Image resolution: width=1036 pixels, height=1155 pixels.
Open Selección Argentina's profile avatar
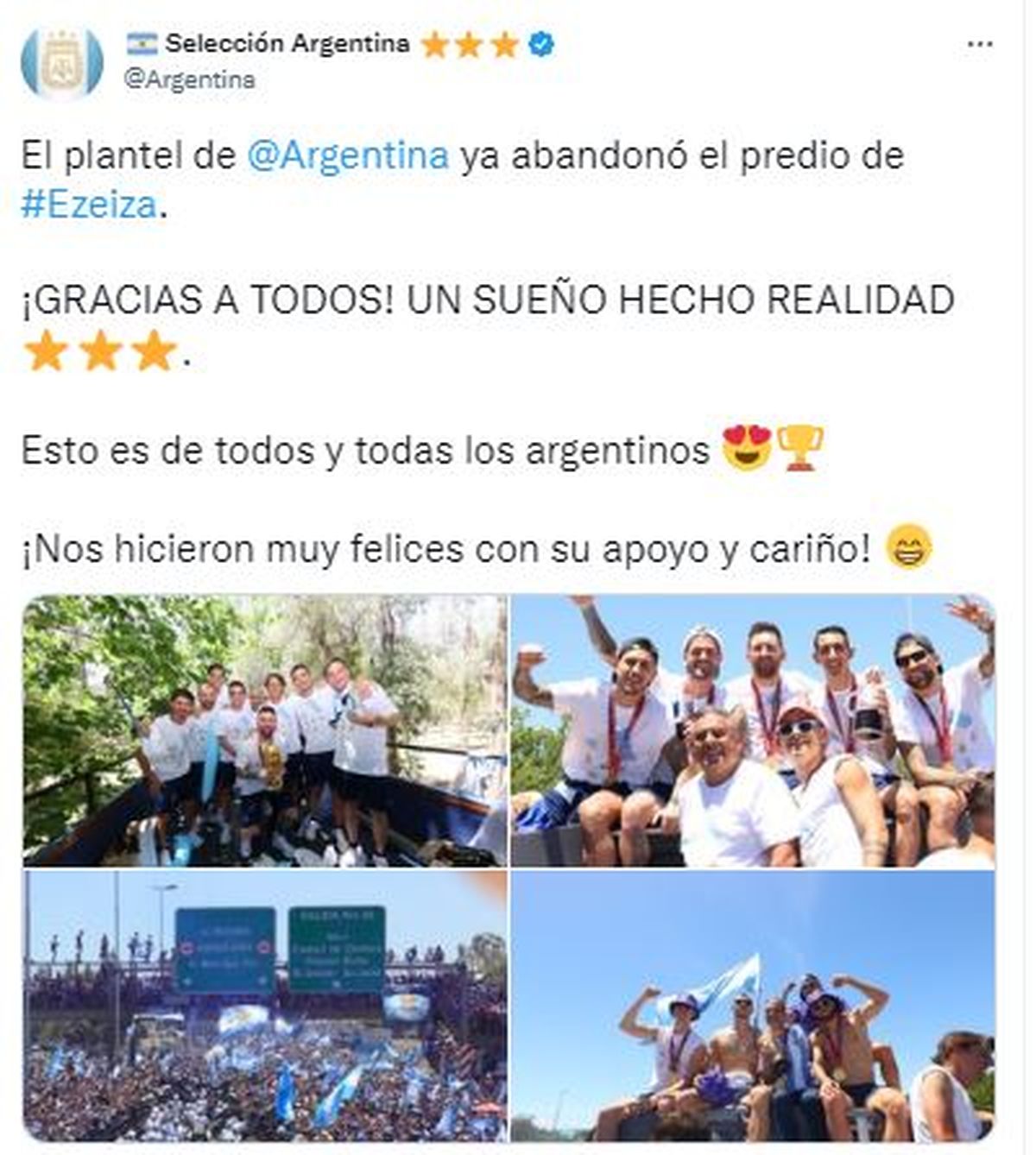(x=60, y=62)
